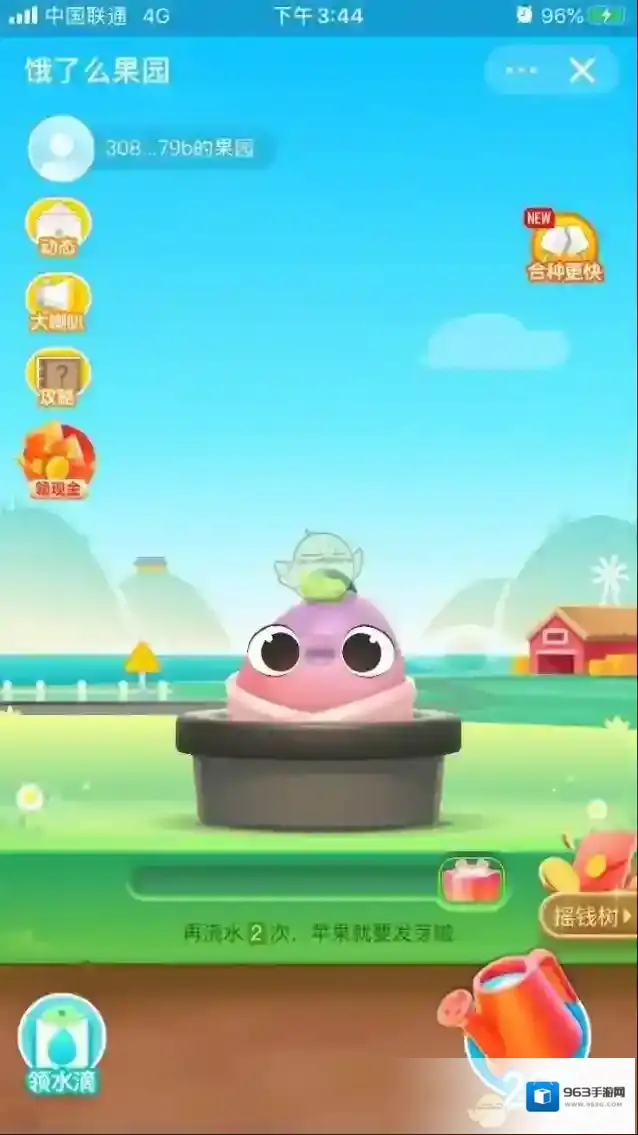The image size is (638, 1135).
Task: Close the 饿了么果园 mini program
Action: tap(582, 70)
